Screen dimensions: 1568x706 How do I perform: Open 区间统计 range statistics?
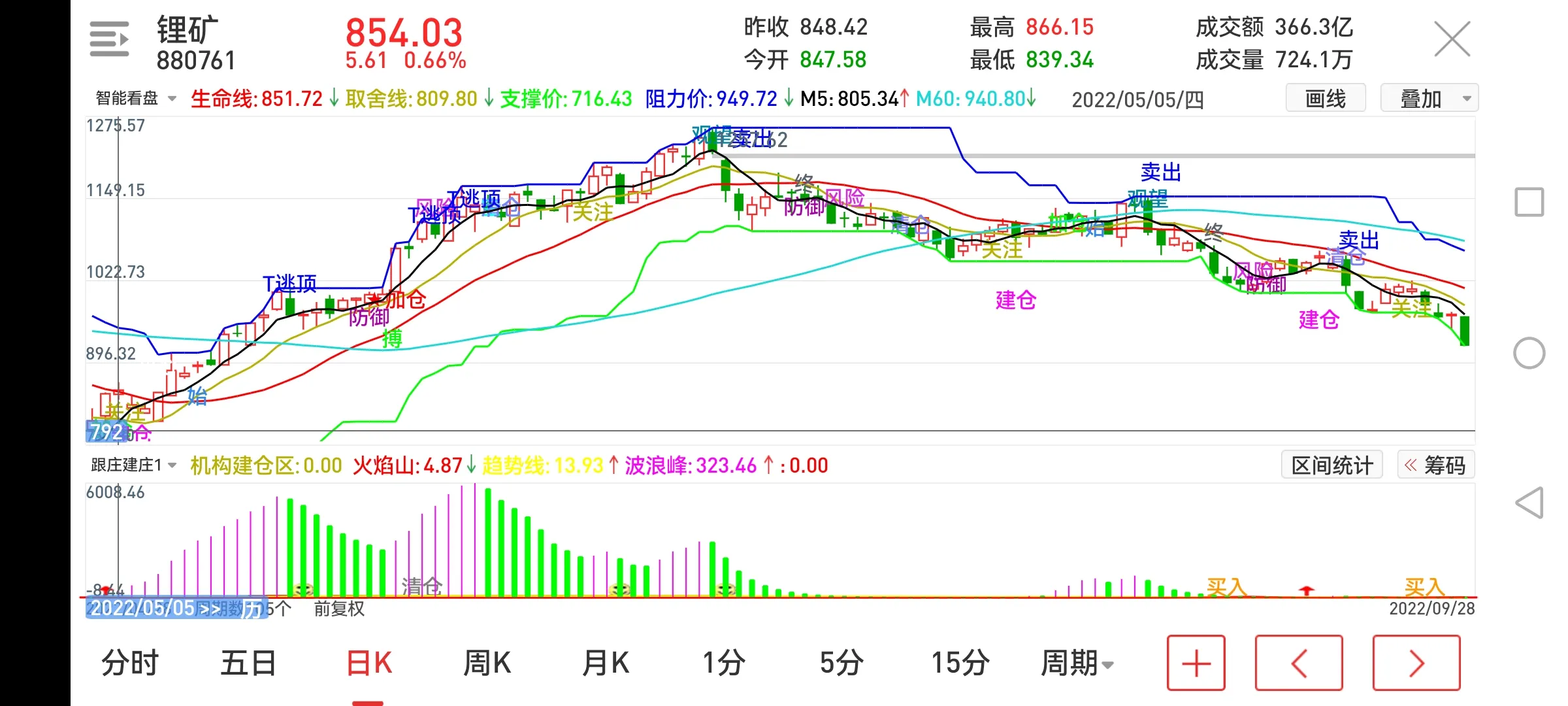tap(1331, 465)
